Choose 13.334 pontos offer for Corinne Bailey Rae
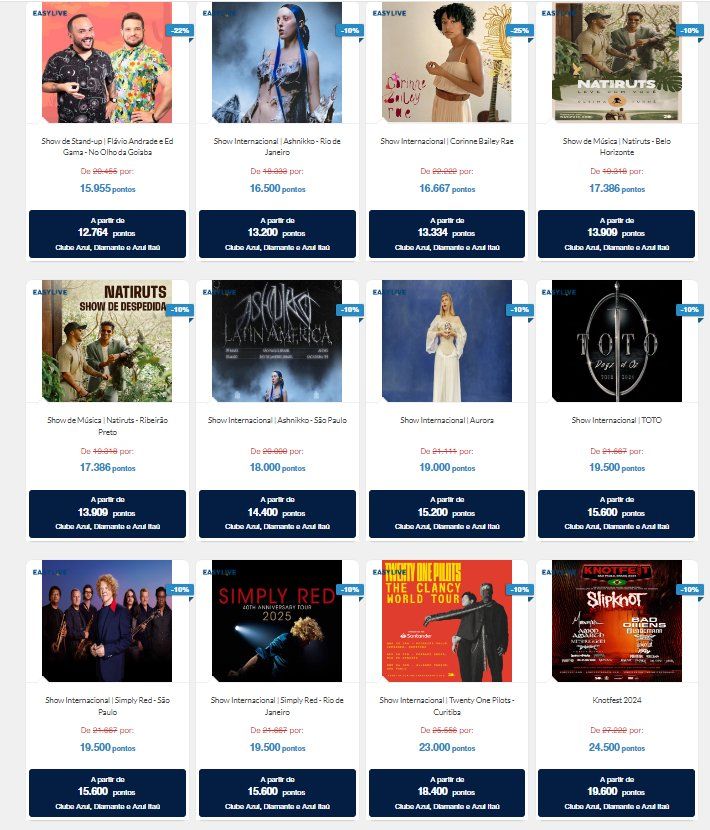The width and height of the screenshot is (710, 830). pyautogui.click(x=447, y=232)
